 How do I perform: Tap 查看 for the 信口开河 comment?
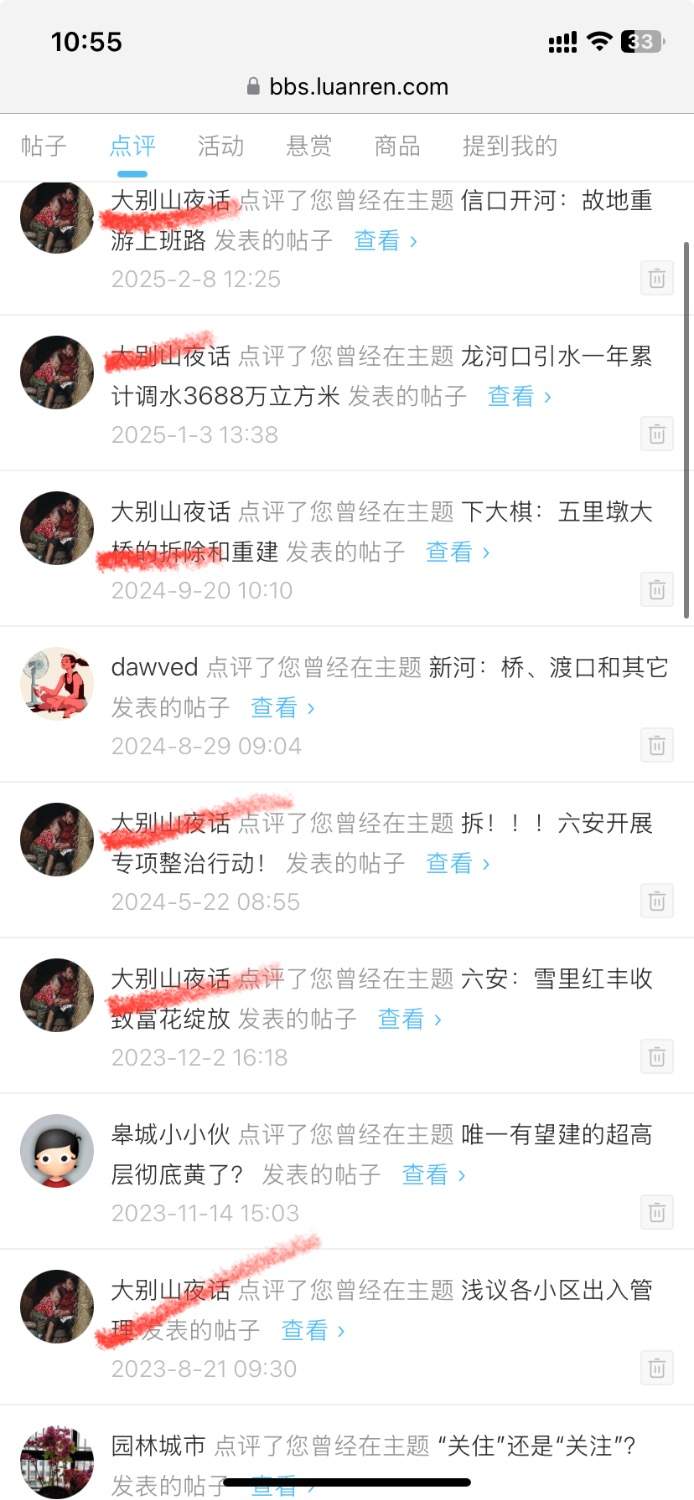(385, 240)
